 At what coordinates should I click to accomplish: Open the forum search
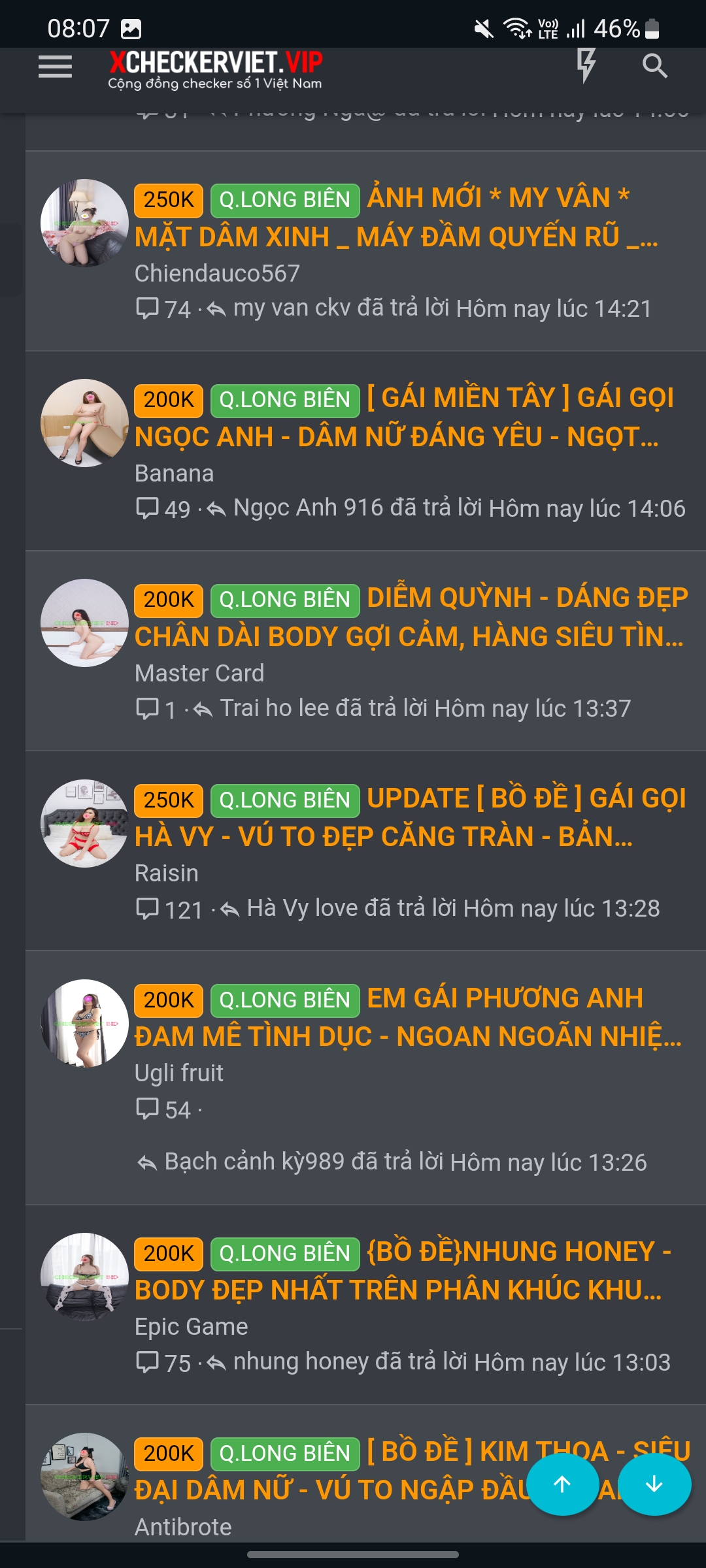pos(654,65)
